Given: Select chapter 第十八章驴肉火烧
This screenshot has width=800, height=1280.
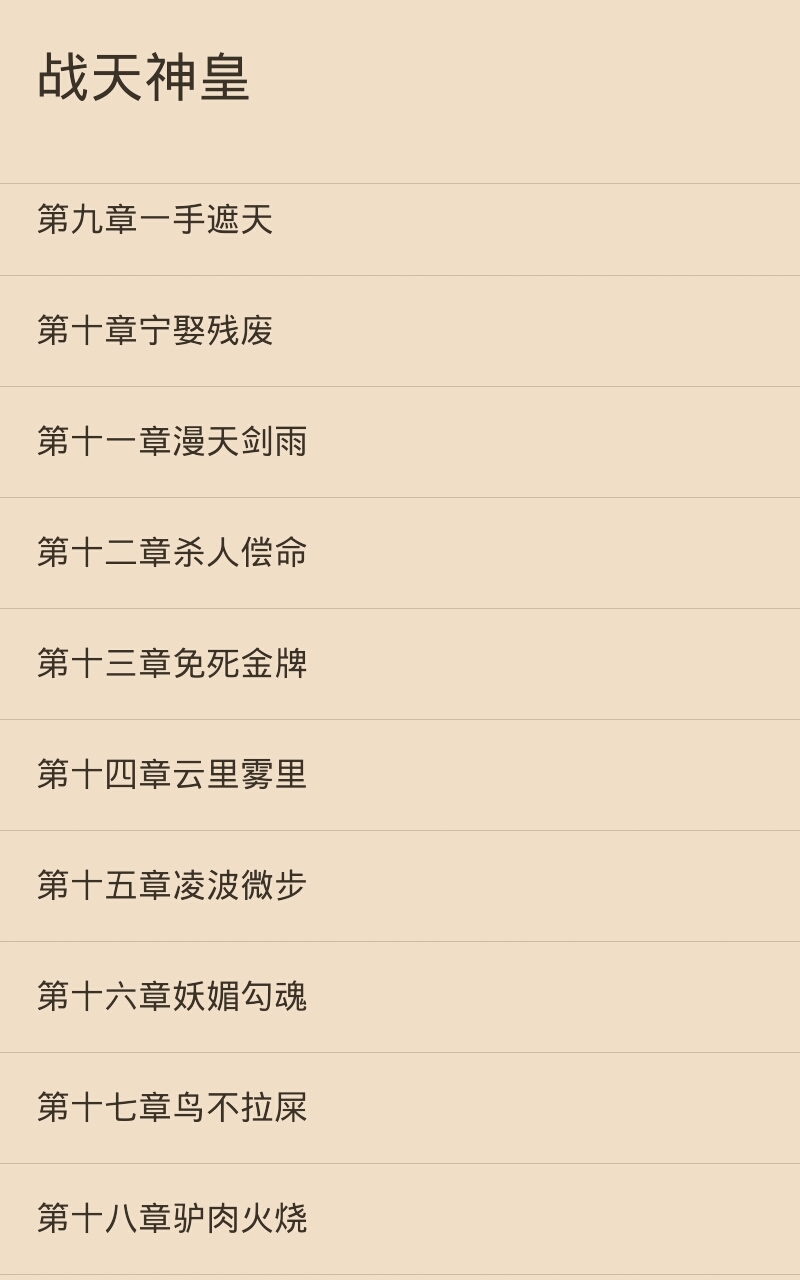Looking at the screenshot, I should 400,1219.
